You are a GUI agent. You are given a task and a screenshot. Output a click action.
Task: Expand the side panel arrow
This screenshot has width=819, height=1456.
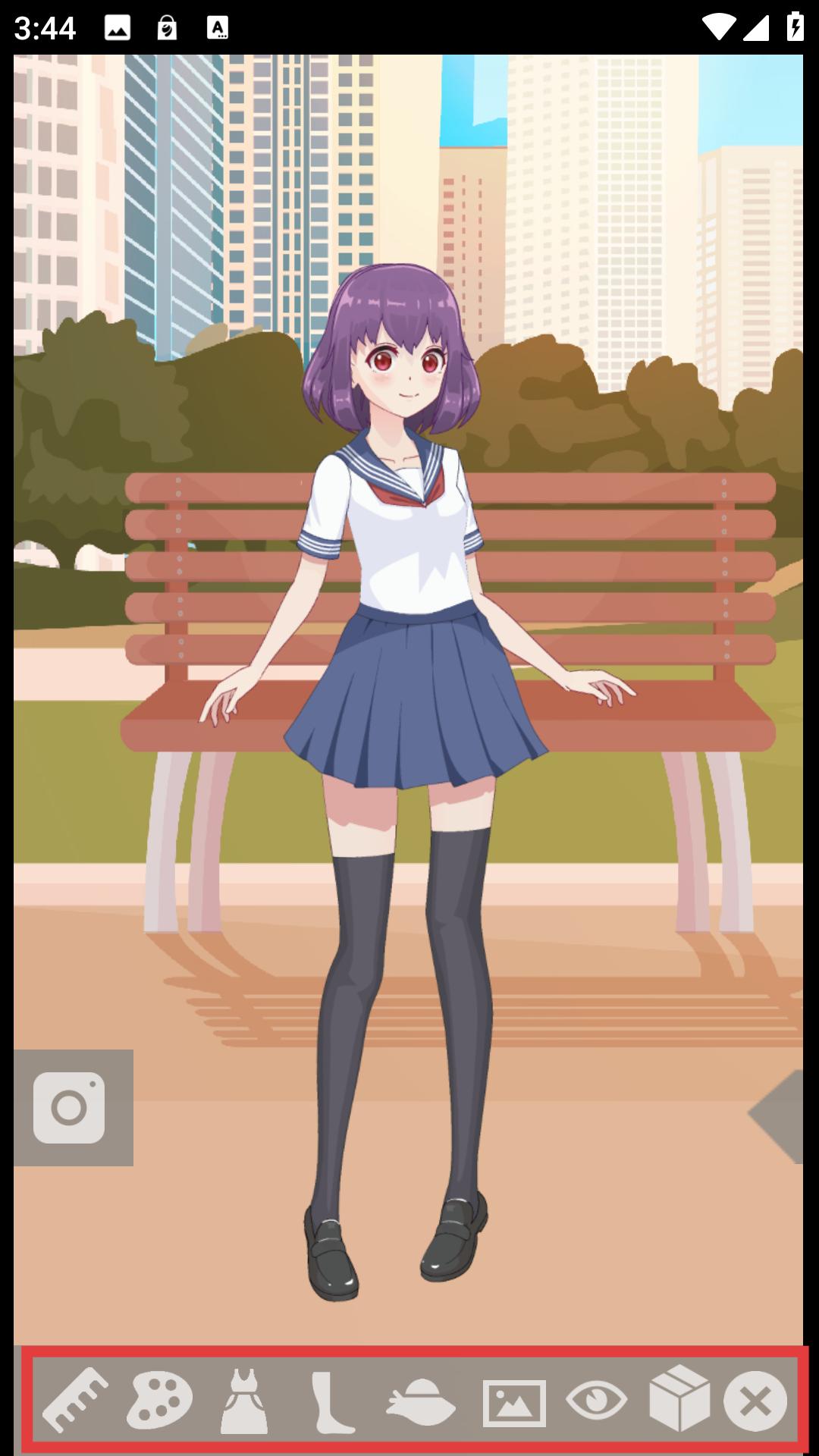tap(777, 1116)
